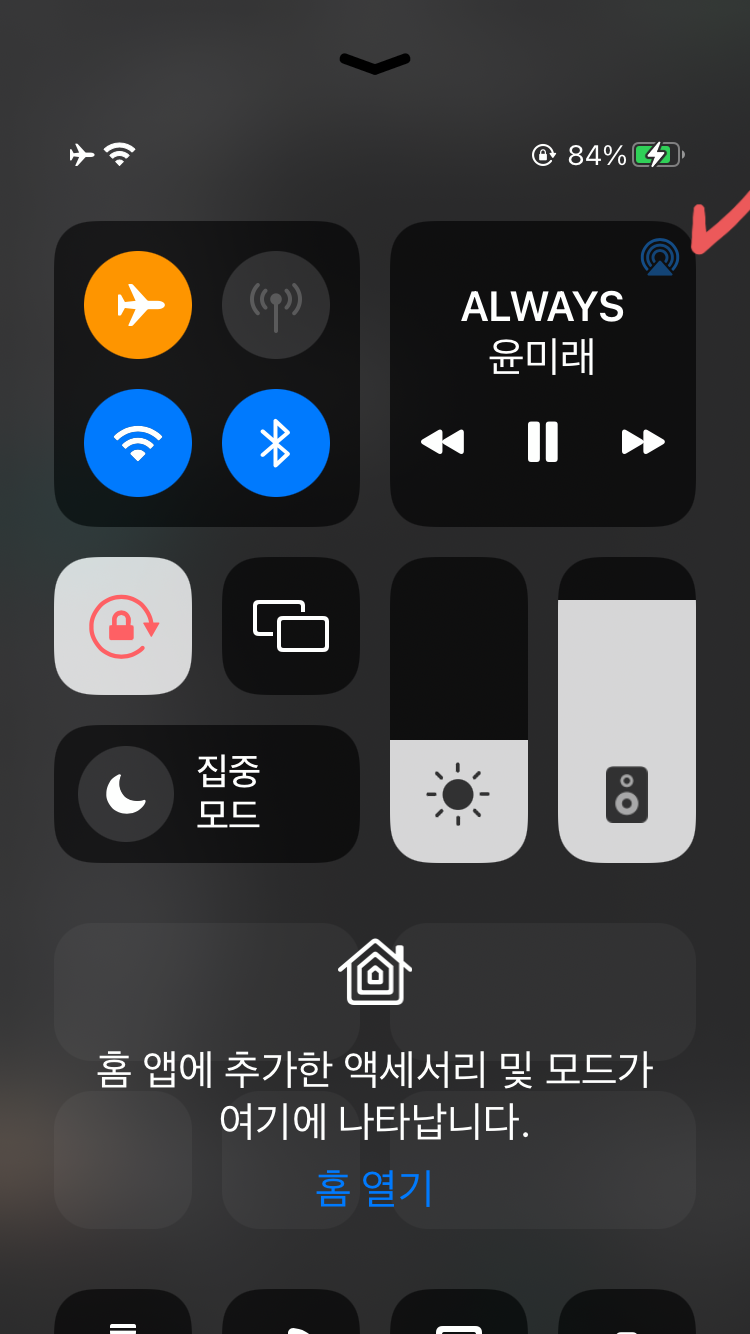Turn off Bluetooth
Image resolution: width=750 pixels, height=1334 pixels.
point(276,443)
